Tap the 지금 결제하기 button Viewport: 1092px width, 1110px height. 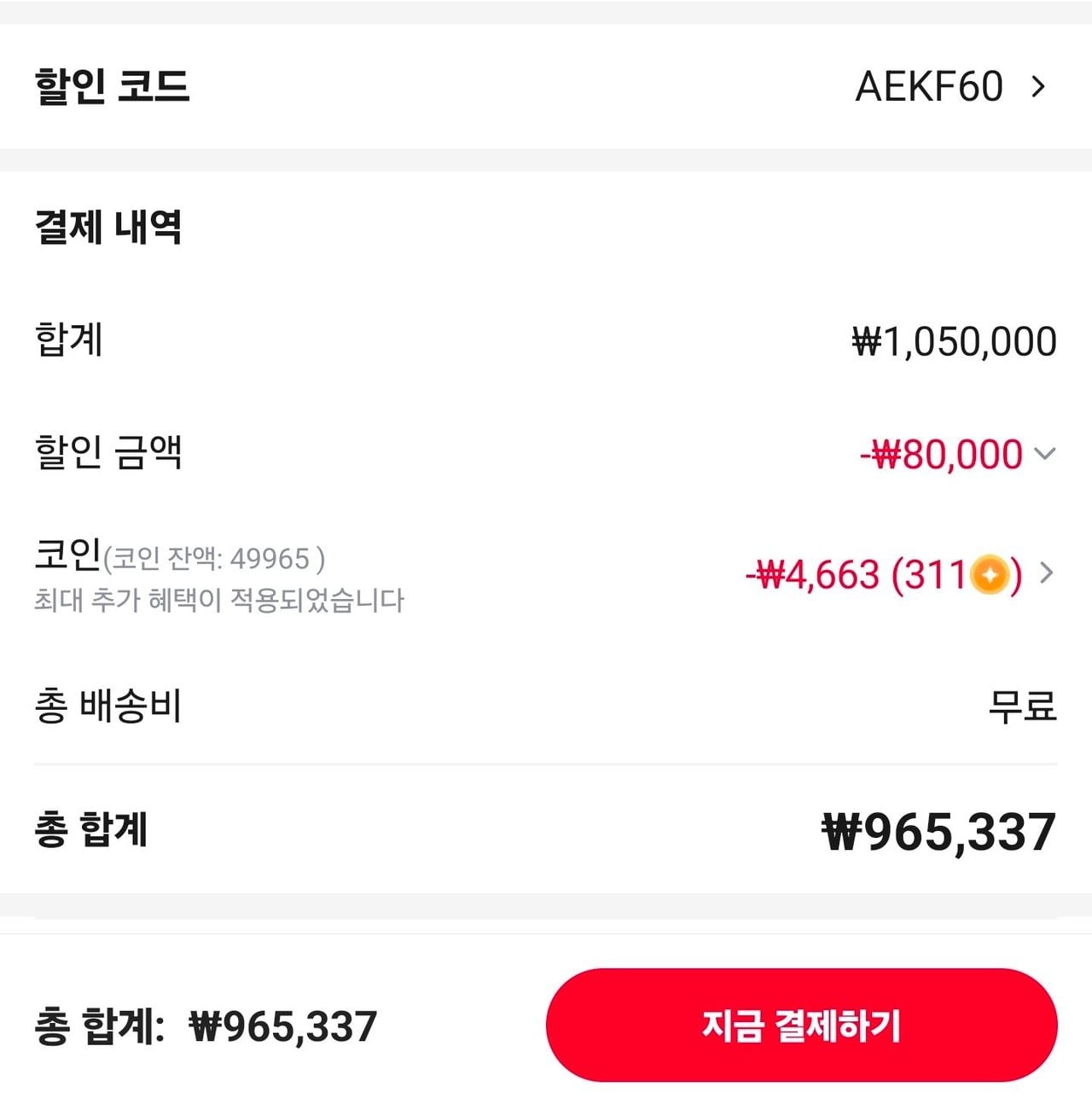pyautogui.click(x=801, y=1026)
